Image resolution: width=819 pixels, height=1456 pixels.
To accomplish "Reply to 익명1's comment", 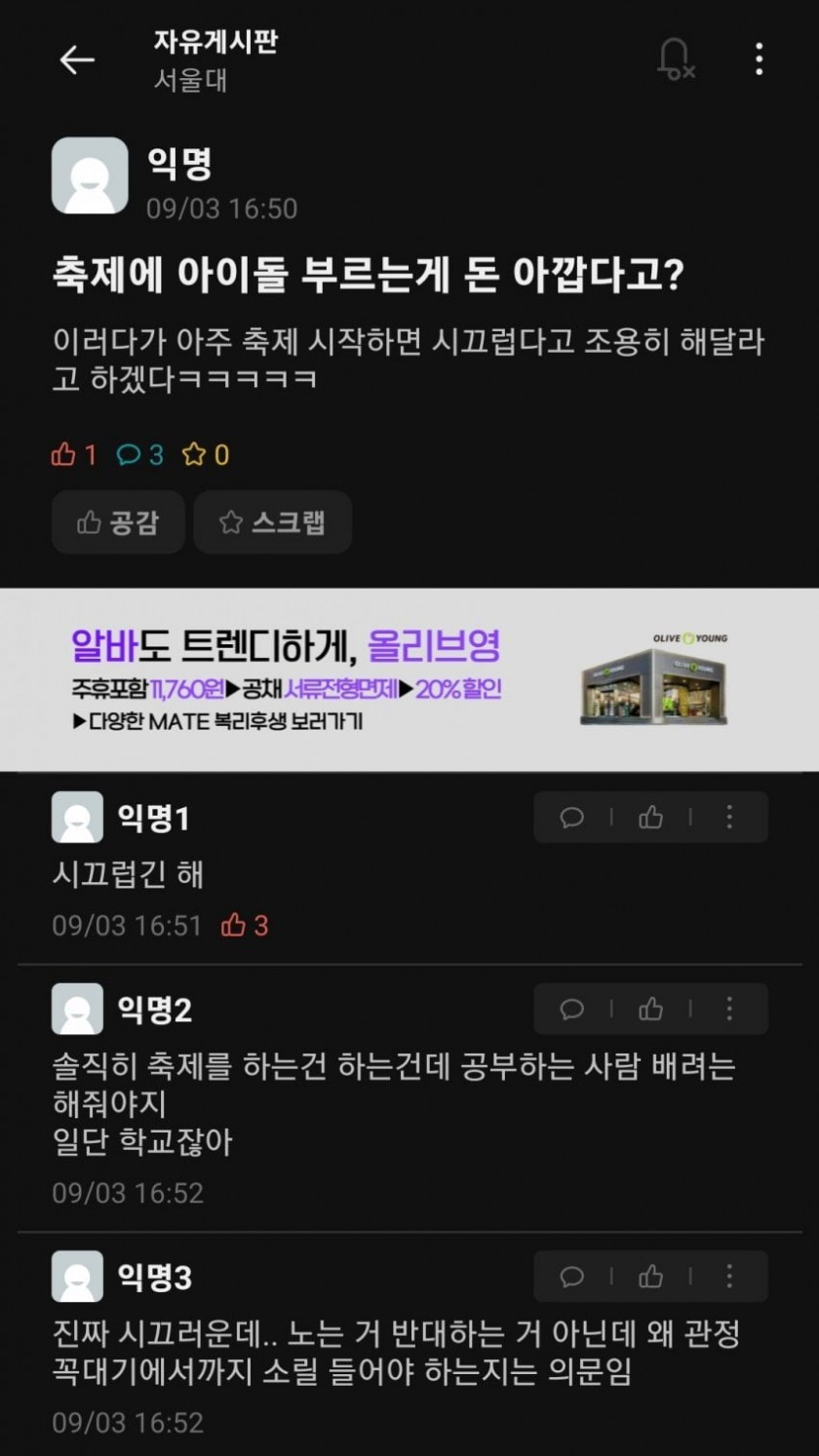I will 572,818.
